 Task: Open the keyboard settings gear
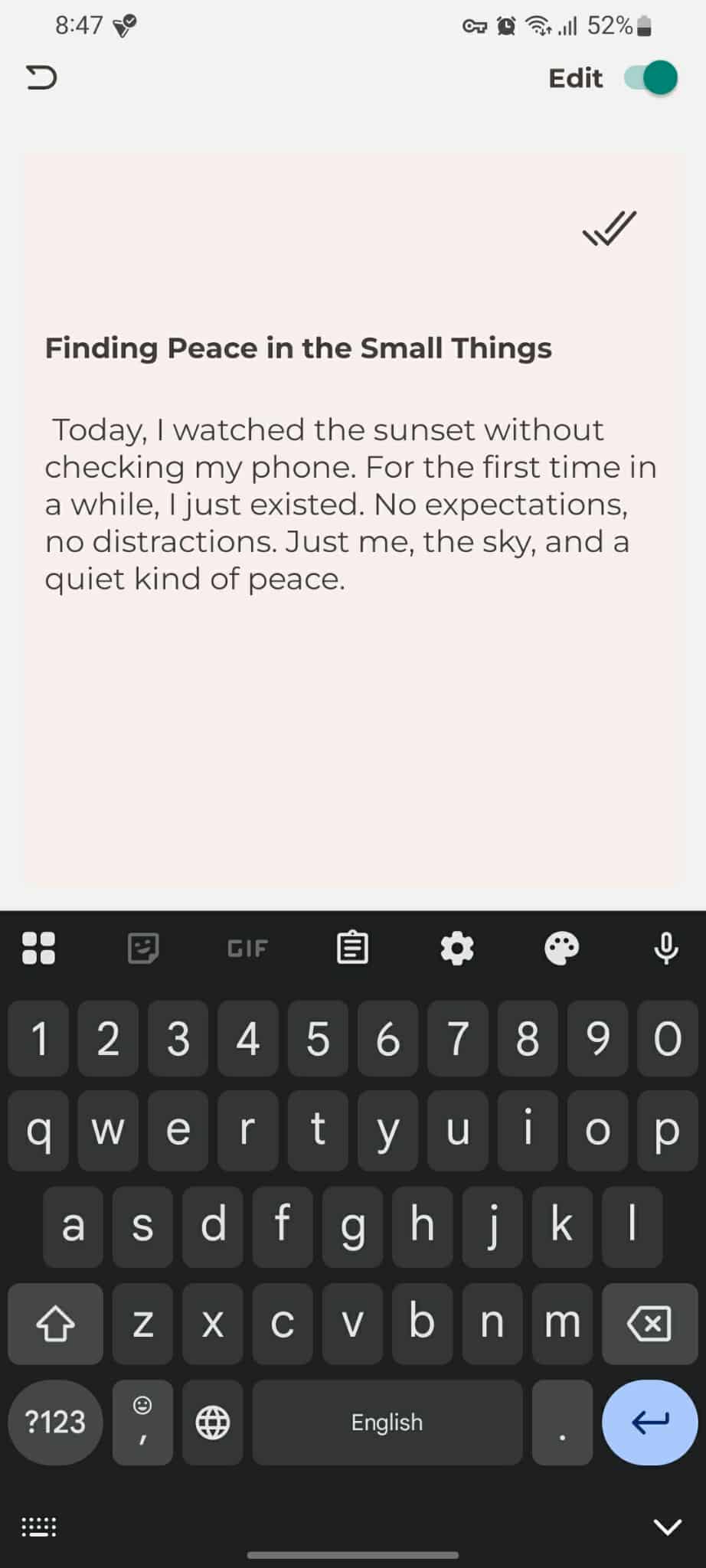457,948
